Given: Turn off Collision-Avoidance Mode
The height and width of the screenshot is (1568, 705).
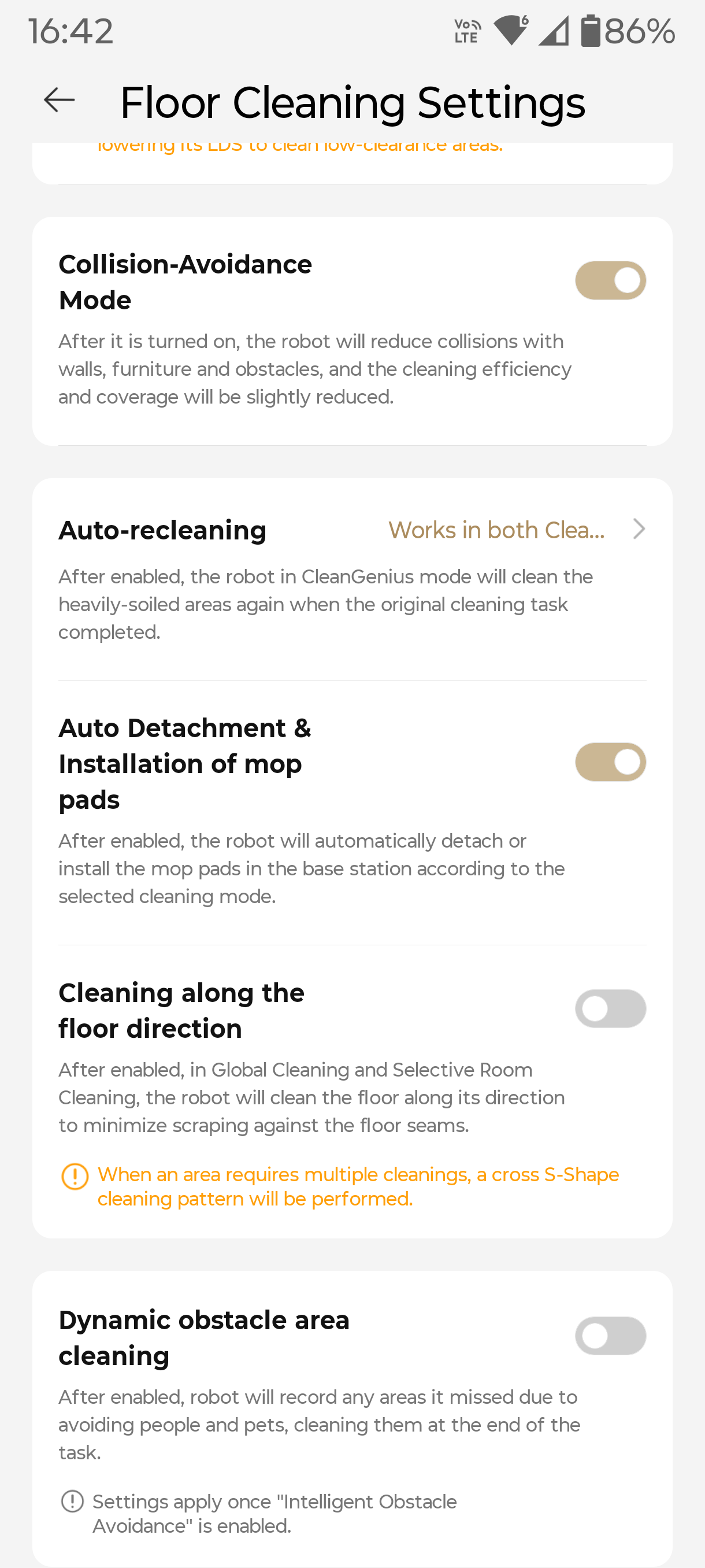Looking at the screenshot, I should point(610,280).
